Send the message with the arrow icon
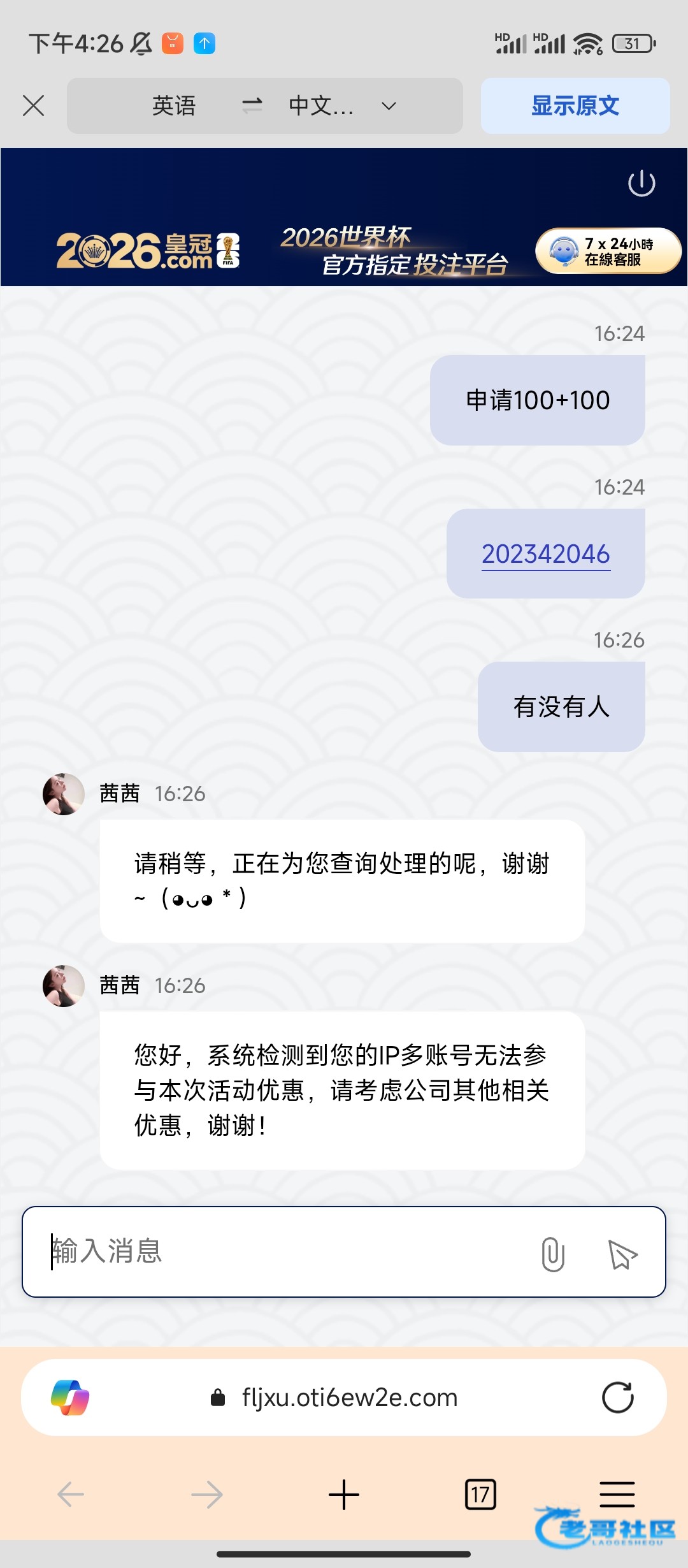Screen dimensions: 688x1568 [x=622, y=1253]
